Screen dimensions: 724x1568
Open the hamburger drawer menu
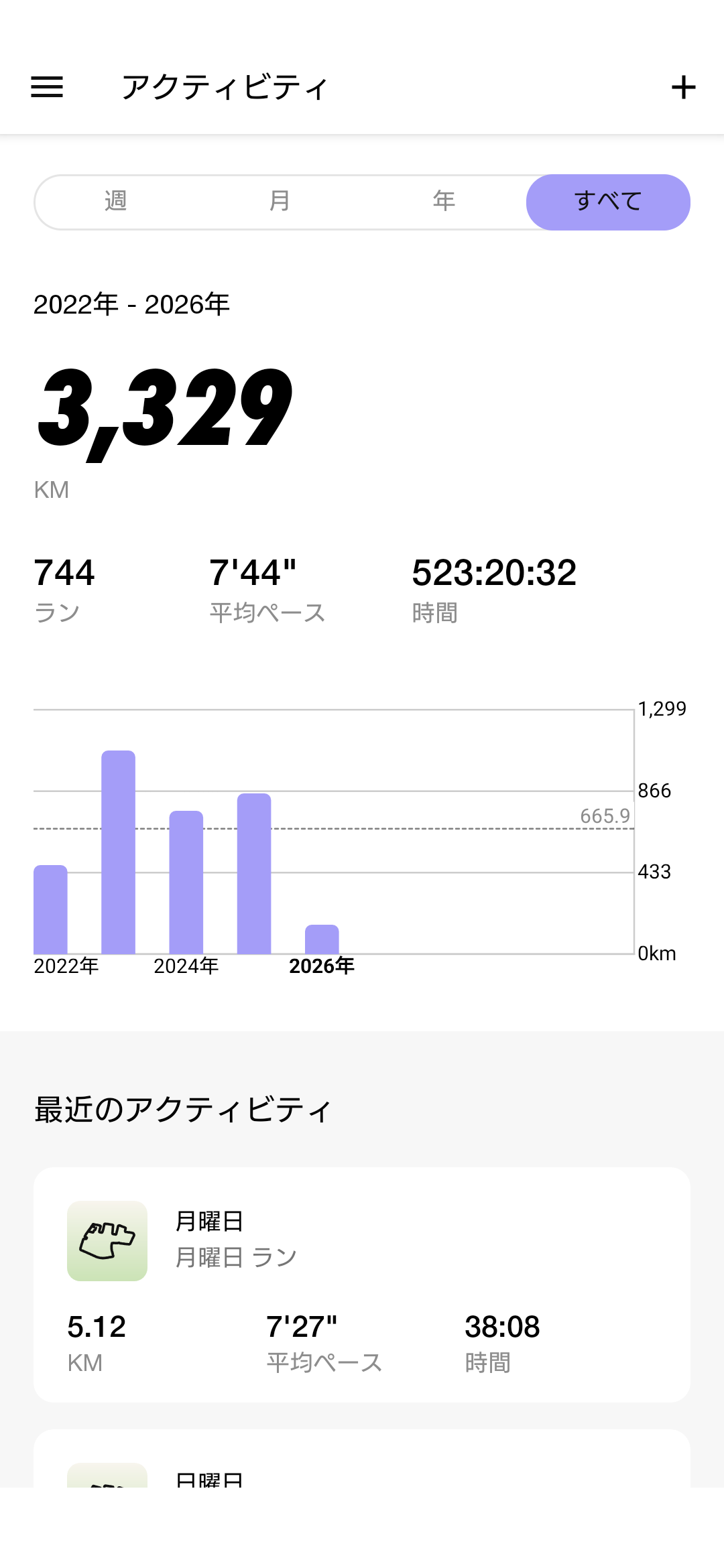[x=47, y=87]
